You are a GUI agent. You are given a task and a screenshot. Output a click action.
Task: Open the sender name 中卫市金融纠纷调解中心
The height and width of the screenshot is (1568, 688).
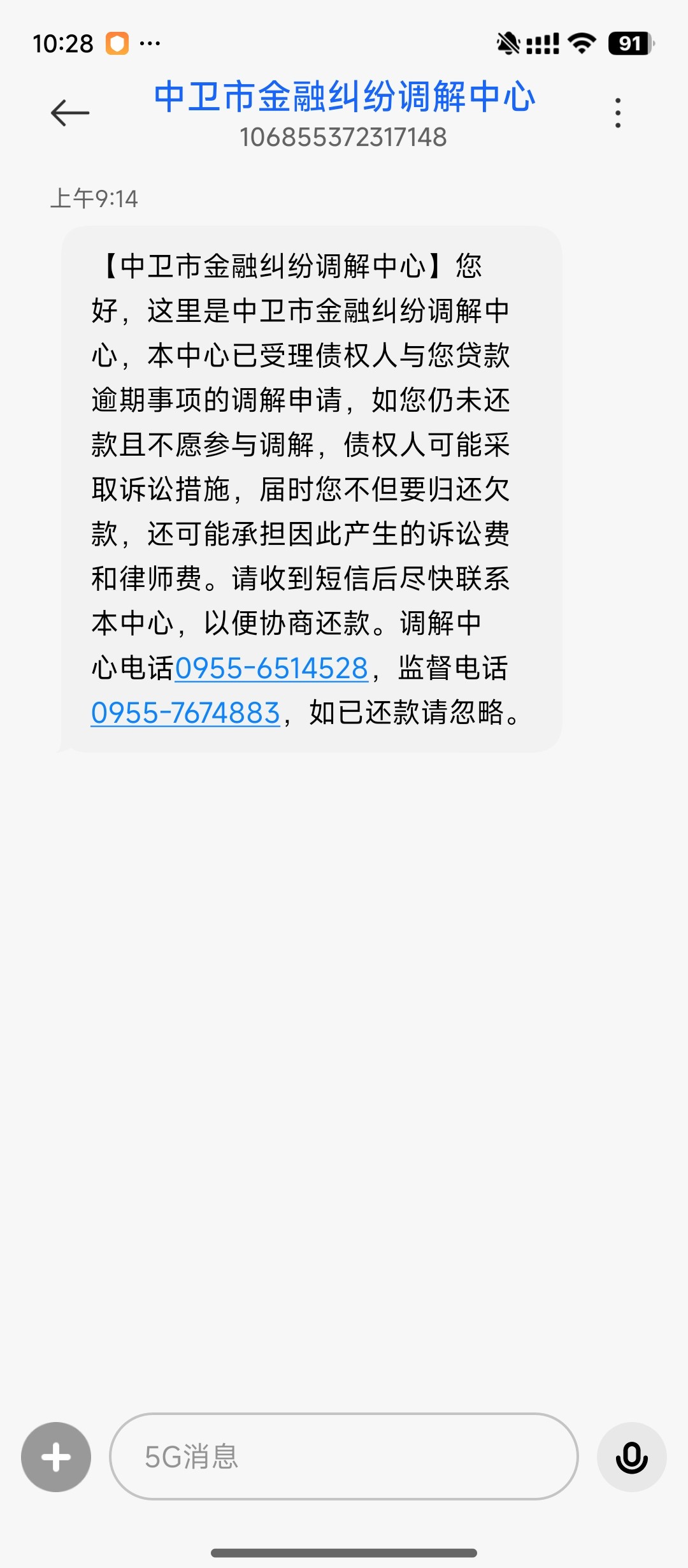tap(345, 97)
